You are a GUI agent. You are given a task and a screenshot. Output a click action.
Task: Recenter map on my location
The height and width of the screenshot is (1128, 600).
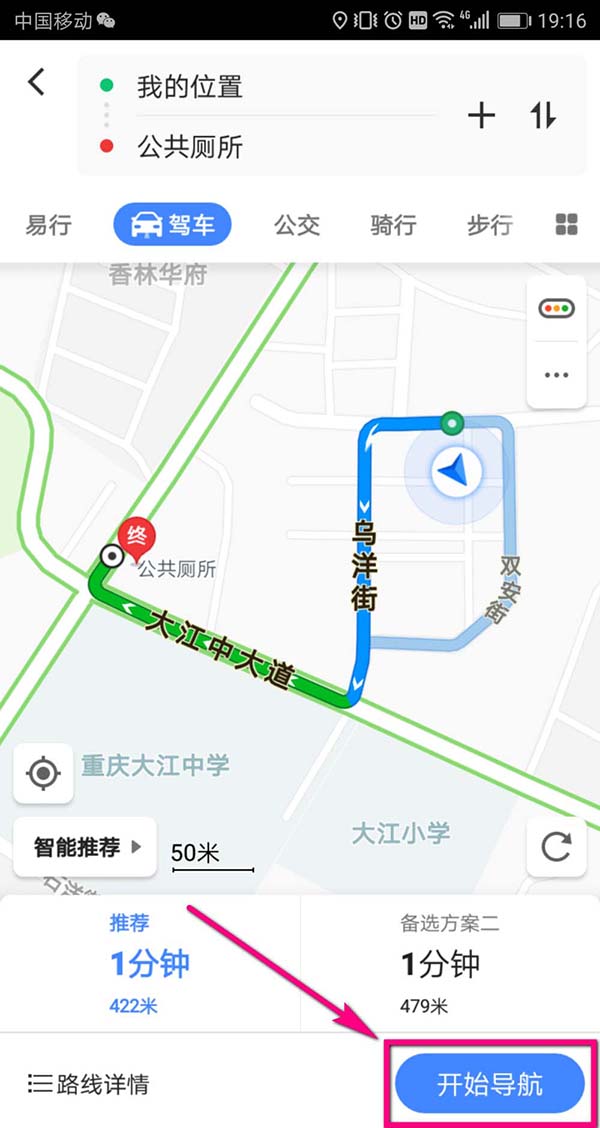(x=43, y=773)
